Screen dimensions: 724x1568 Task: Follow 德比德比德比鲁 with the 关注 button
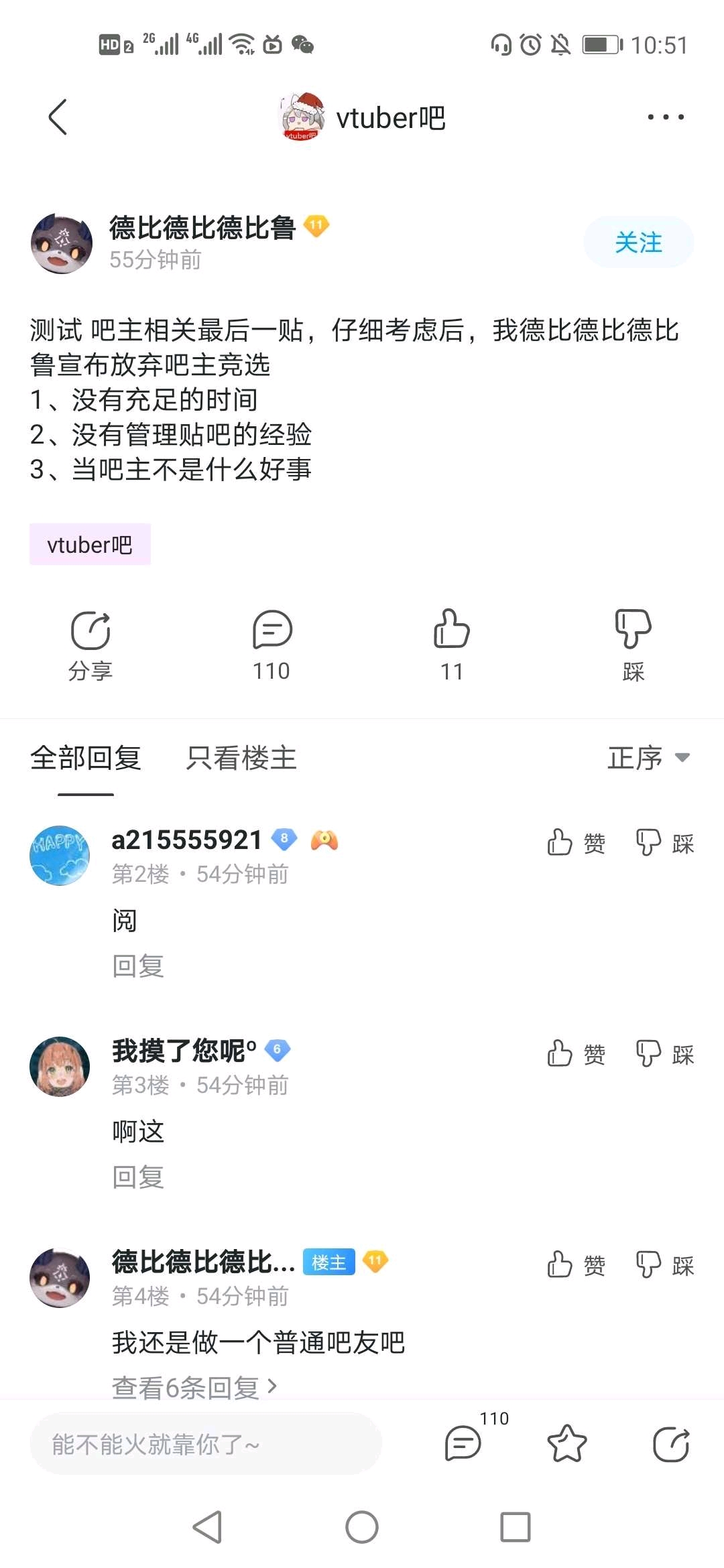coord(638,243)
